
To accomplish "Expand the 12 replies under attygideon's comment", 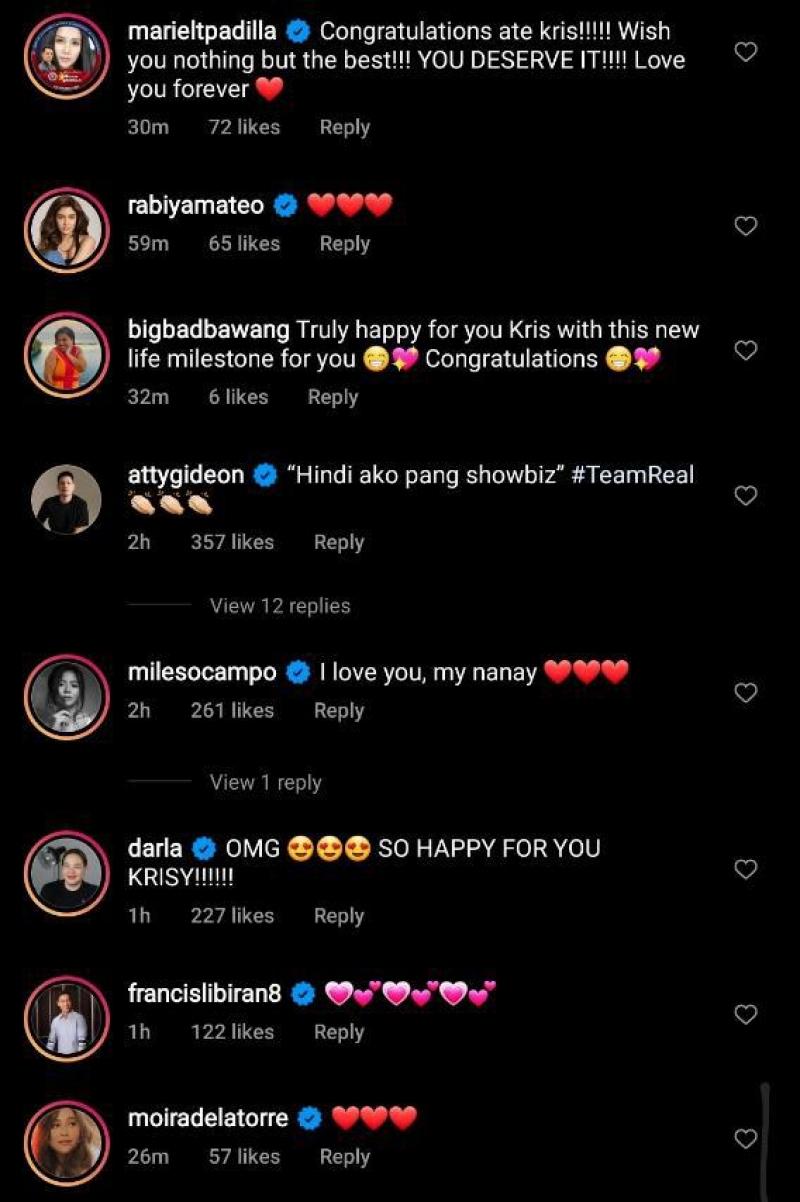I will [280, 605].
